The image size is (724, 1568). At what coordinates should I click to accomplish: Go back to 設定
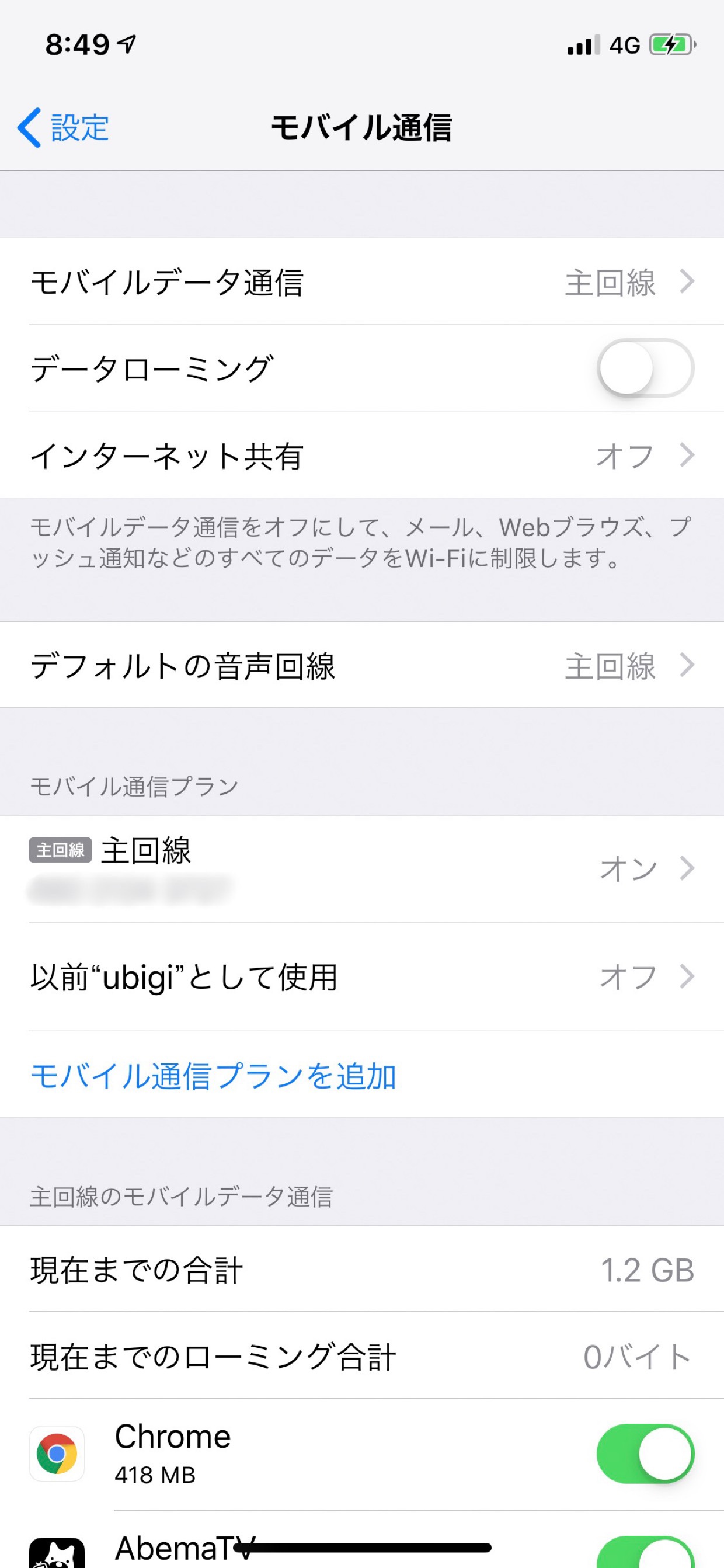[64, 128]
